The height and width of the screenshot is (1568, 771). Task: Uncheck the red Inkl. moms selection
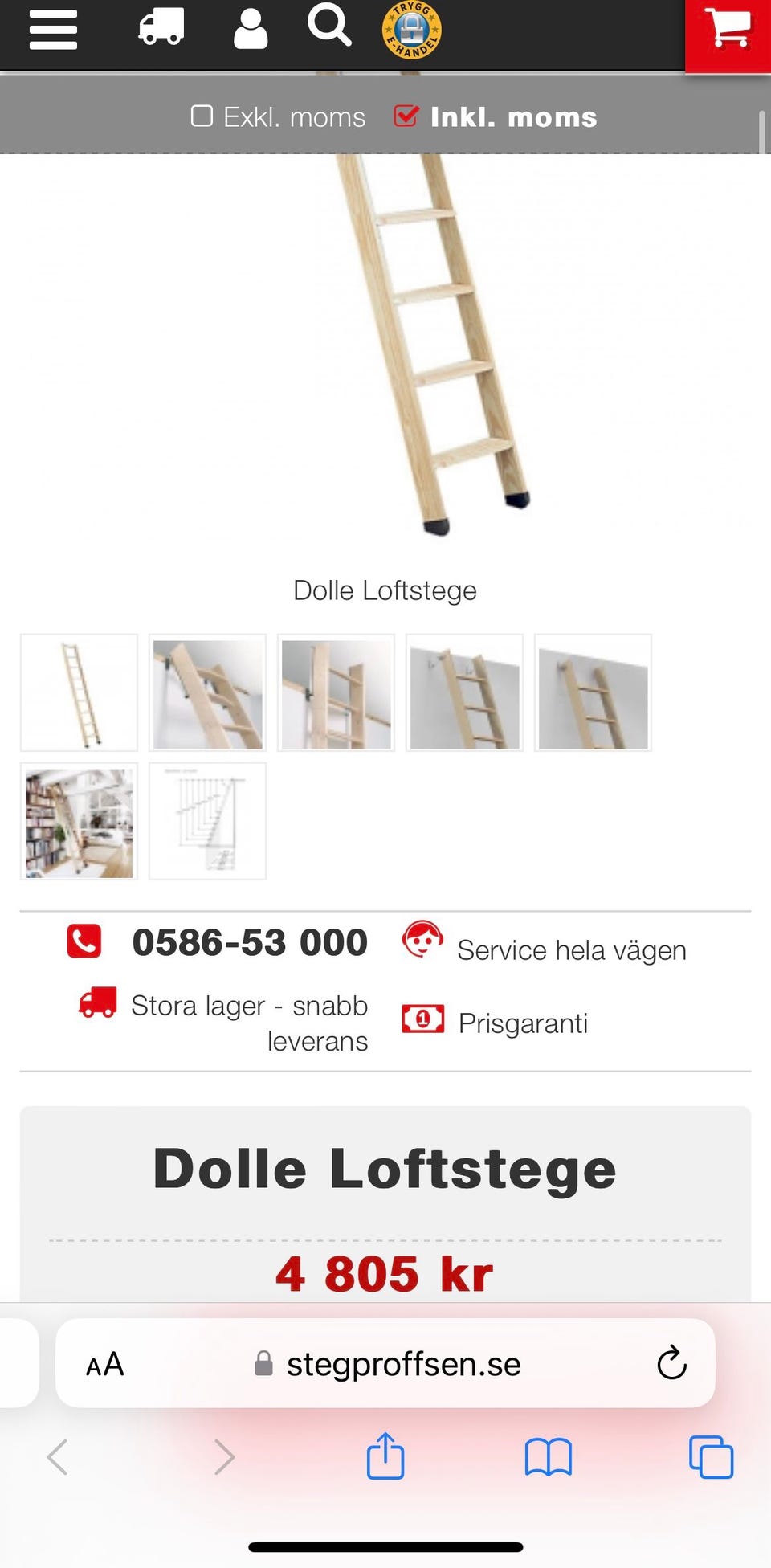(x=406, y=116)
